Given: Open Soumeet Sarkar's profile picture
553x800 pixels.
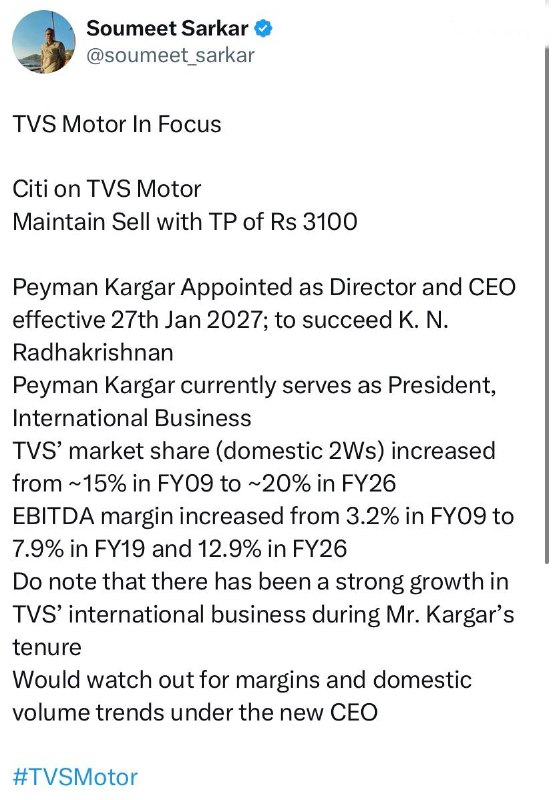Looking at the screenshot, I should [43, 42].
